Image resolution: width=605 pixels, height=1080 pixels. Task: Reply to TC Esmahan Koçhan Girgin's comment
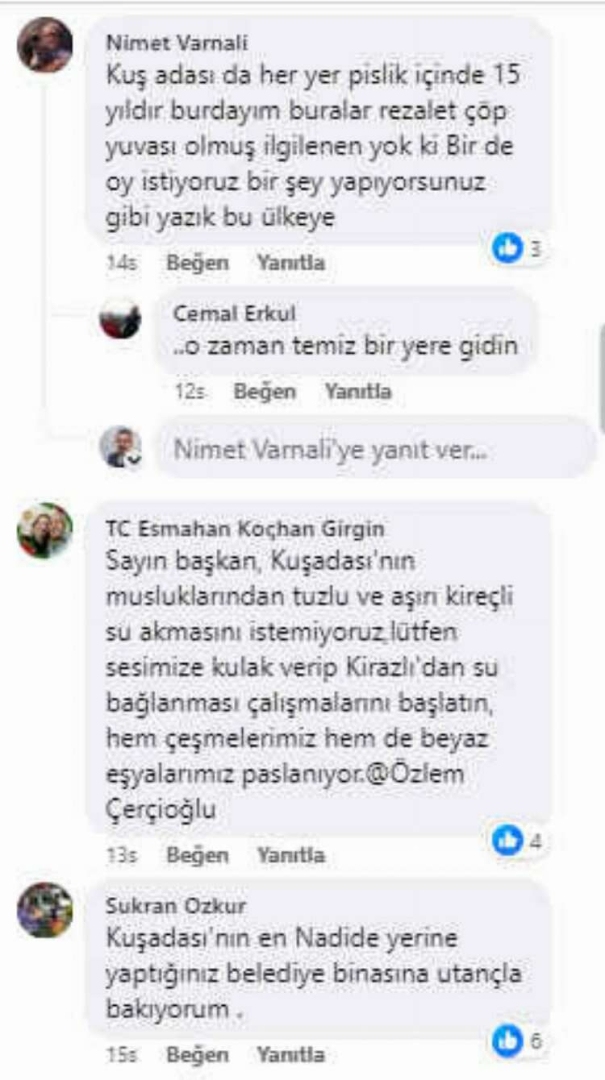[290, 856]
